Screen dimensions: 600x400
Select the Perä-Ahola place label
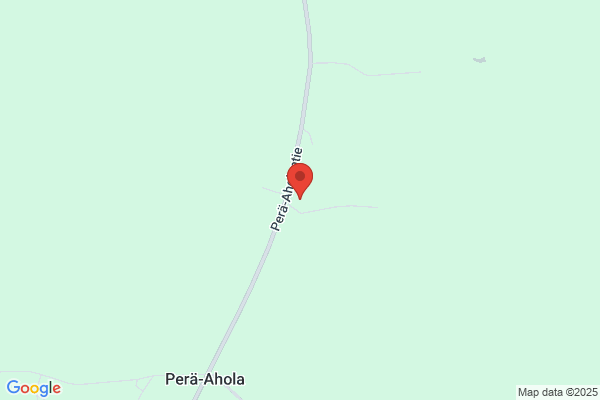coord(205,379)
